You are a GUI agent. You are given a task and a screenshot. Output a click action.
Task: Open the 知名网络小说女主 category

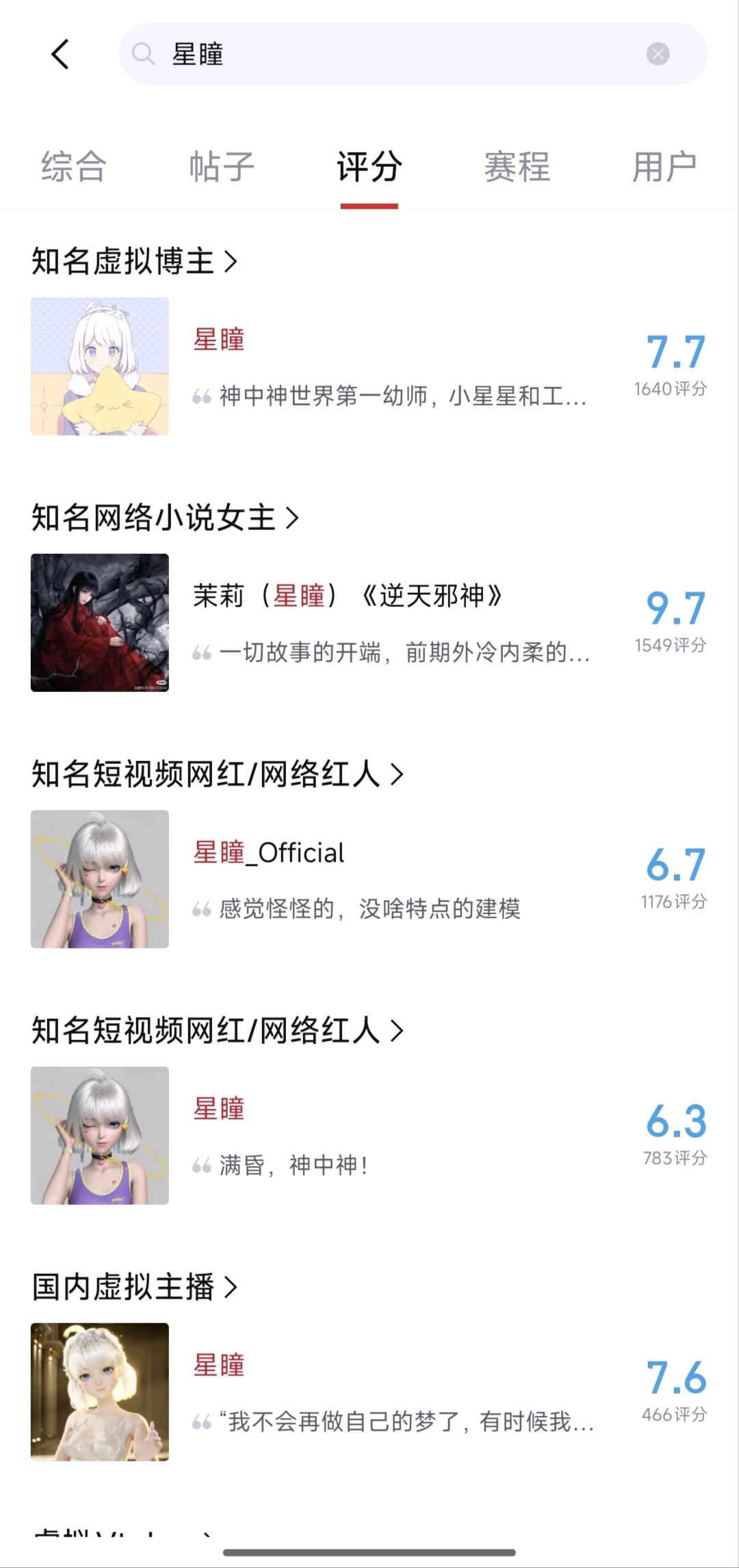click(165, 518)
